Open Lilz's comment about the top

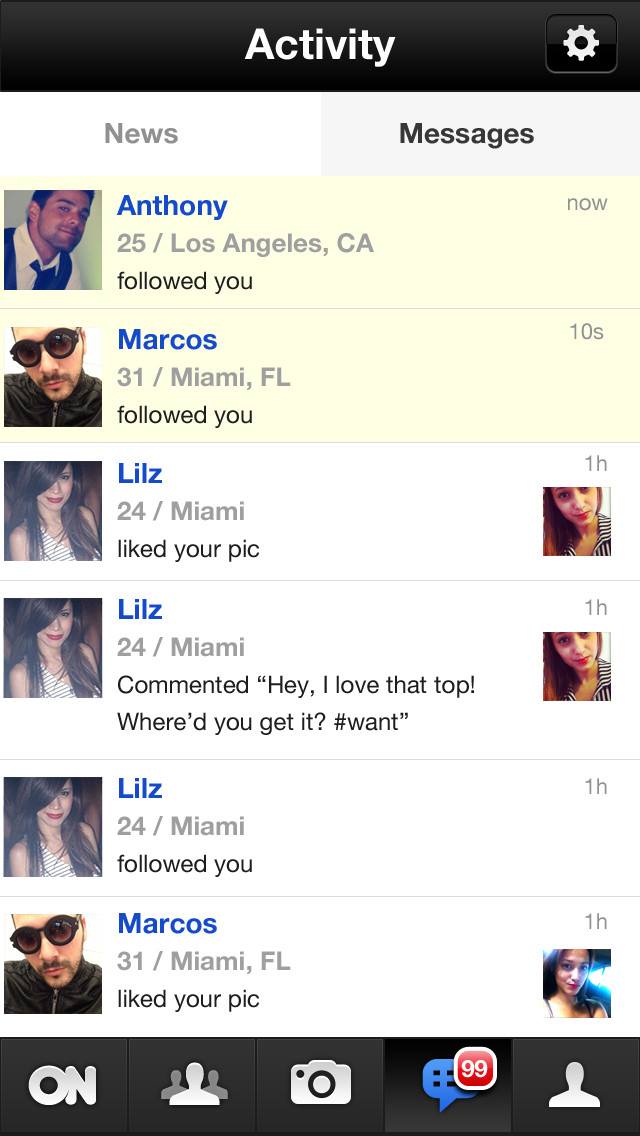click(320, 667)
